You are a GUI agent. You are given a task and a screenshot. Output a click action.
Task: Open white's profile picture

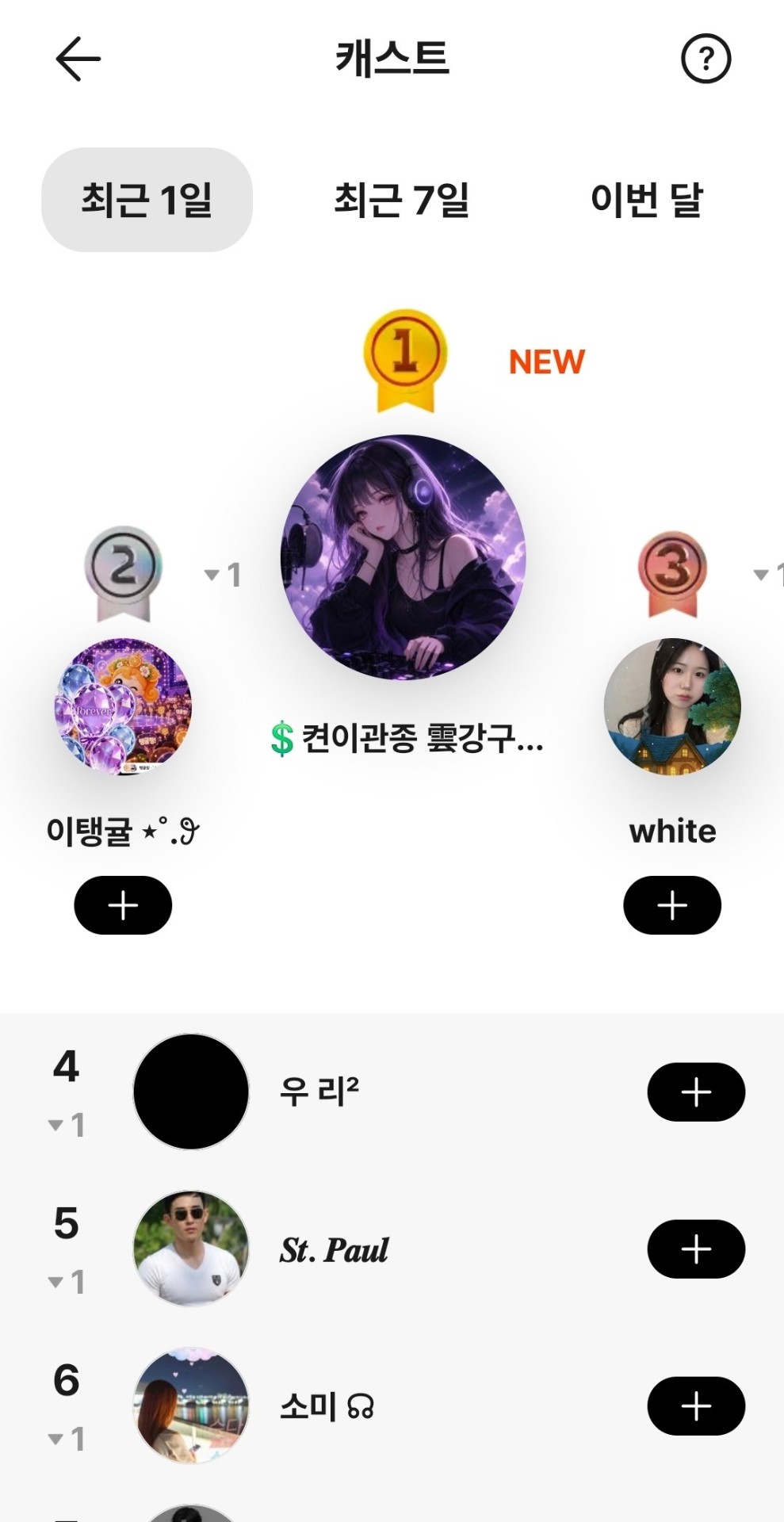(672, 706)
